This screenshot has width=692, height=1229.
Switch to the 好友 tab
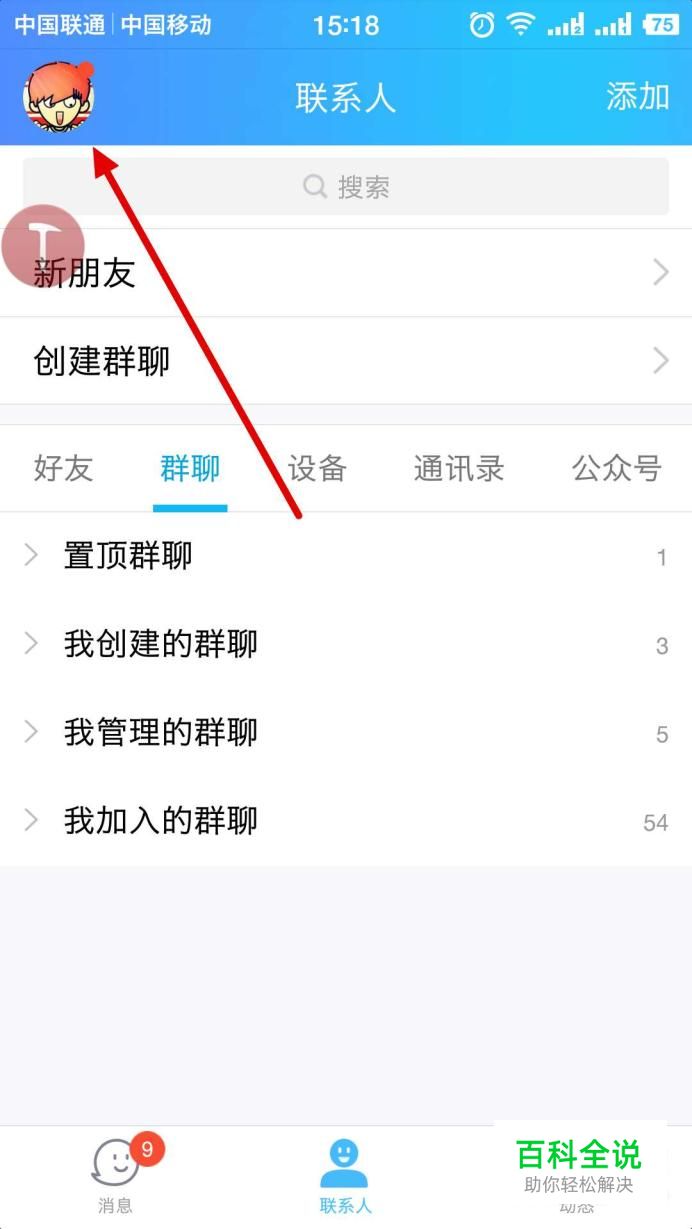coord(63,468)
